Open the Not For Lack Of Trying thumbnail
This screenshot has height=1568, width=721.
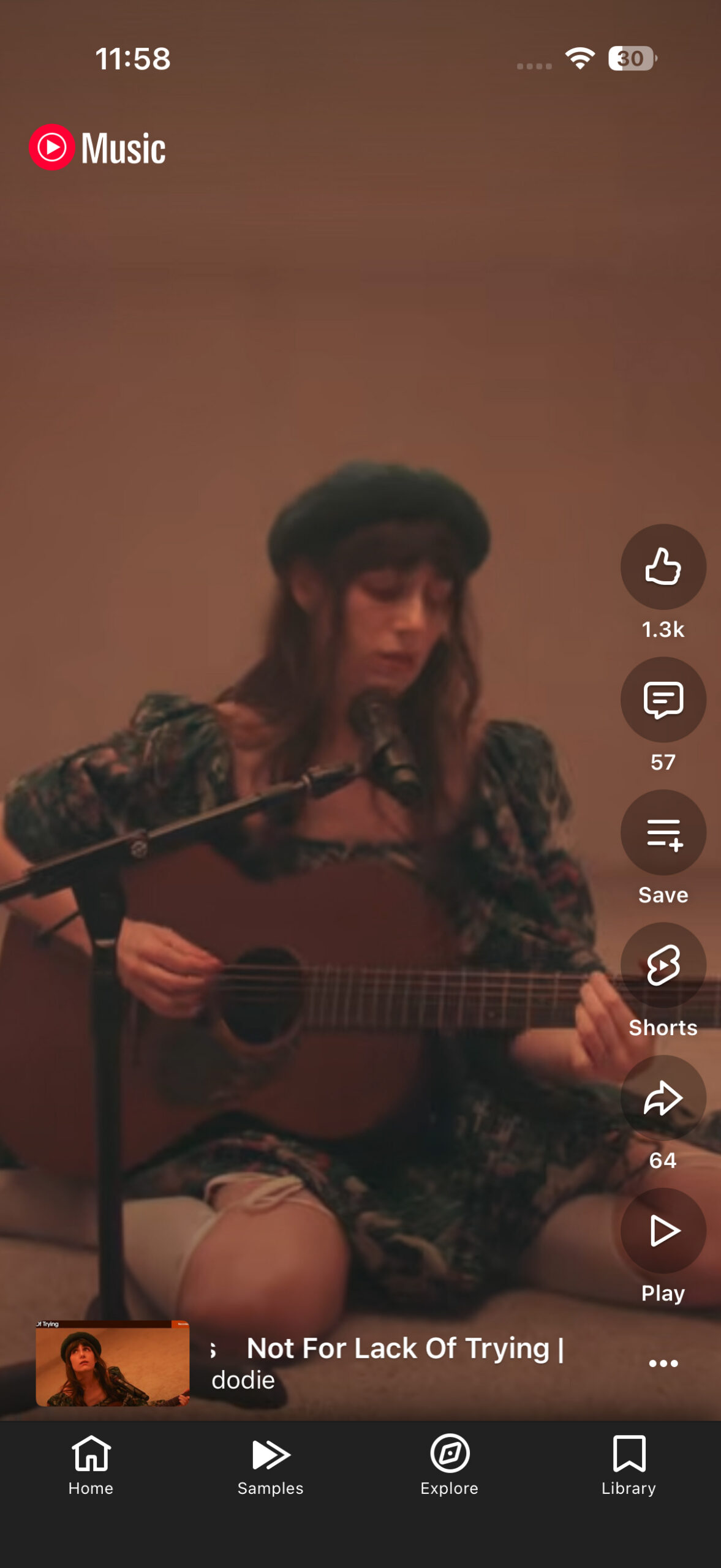[x=113, y=1363]
